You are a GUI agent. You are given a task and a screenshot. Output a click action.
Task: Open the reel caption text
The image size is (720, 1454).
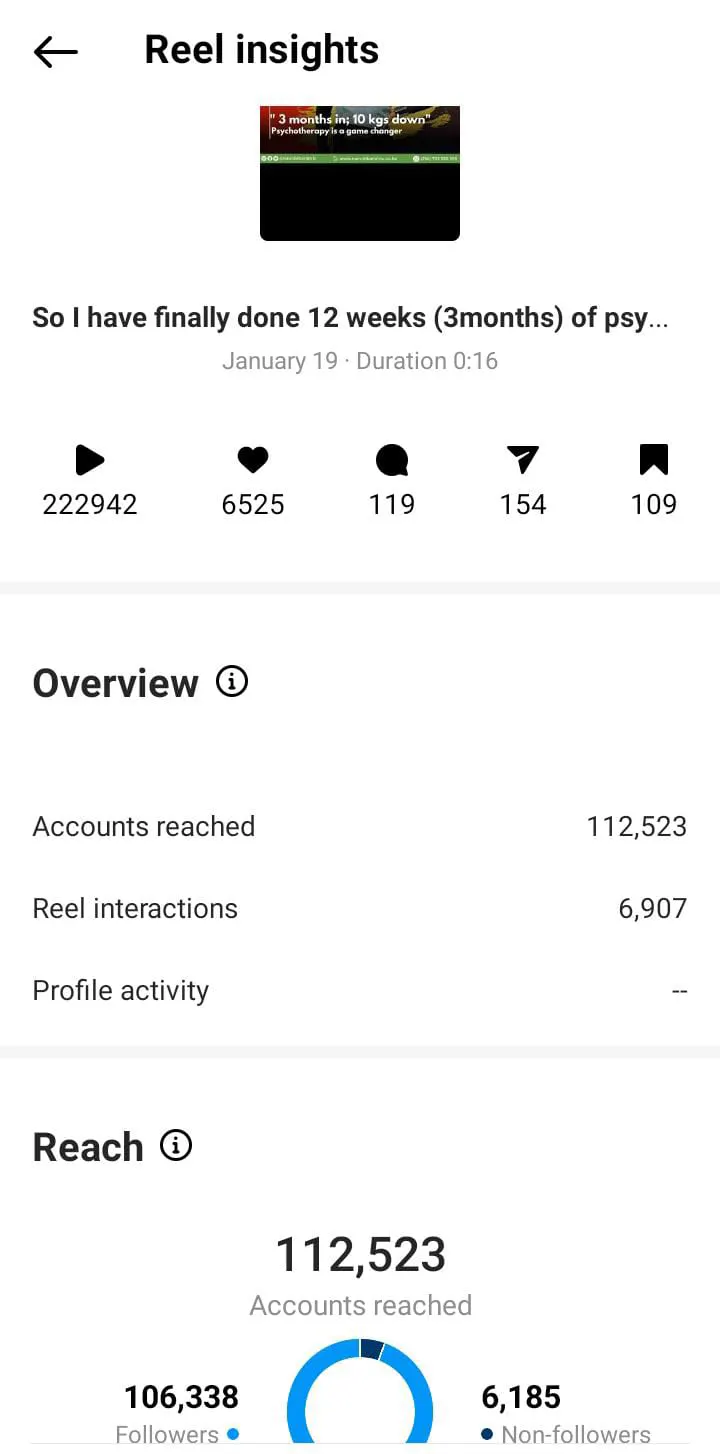354,317
